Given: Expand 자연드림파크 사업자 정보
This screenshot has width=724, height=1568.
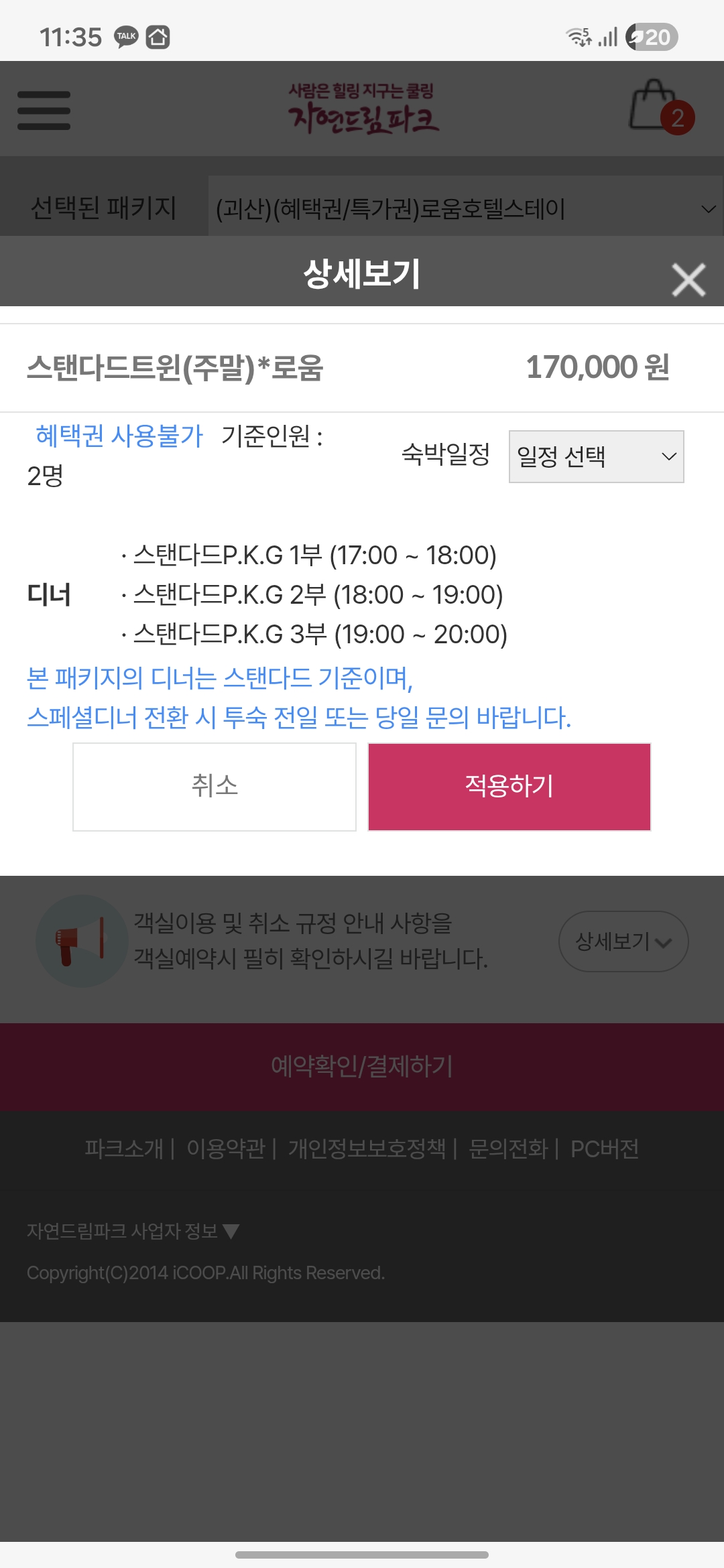Looking at the screenshot, I should click(133, 1231).
